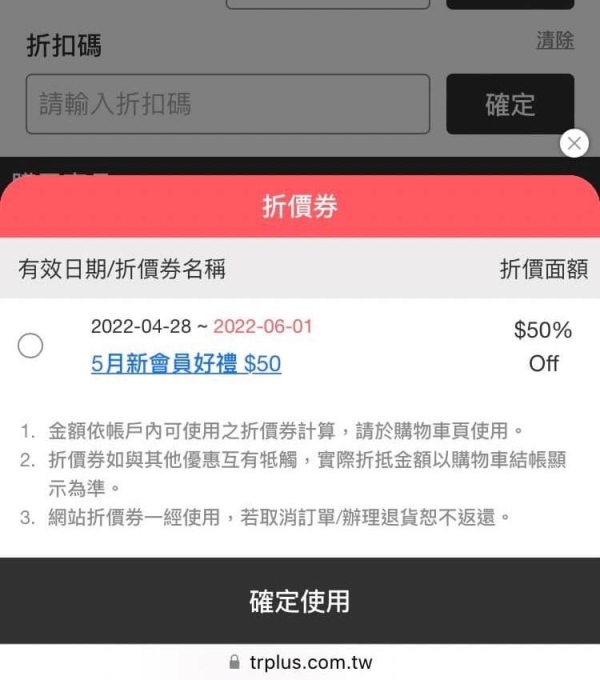The height and width of the screenshot is (680, 600).
Task: Open the 5月新會員好禮 $50 link
Action: coord(186,364)
